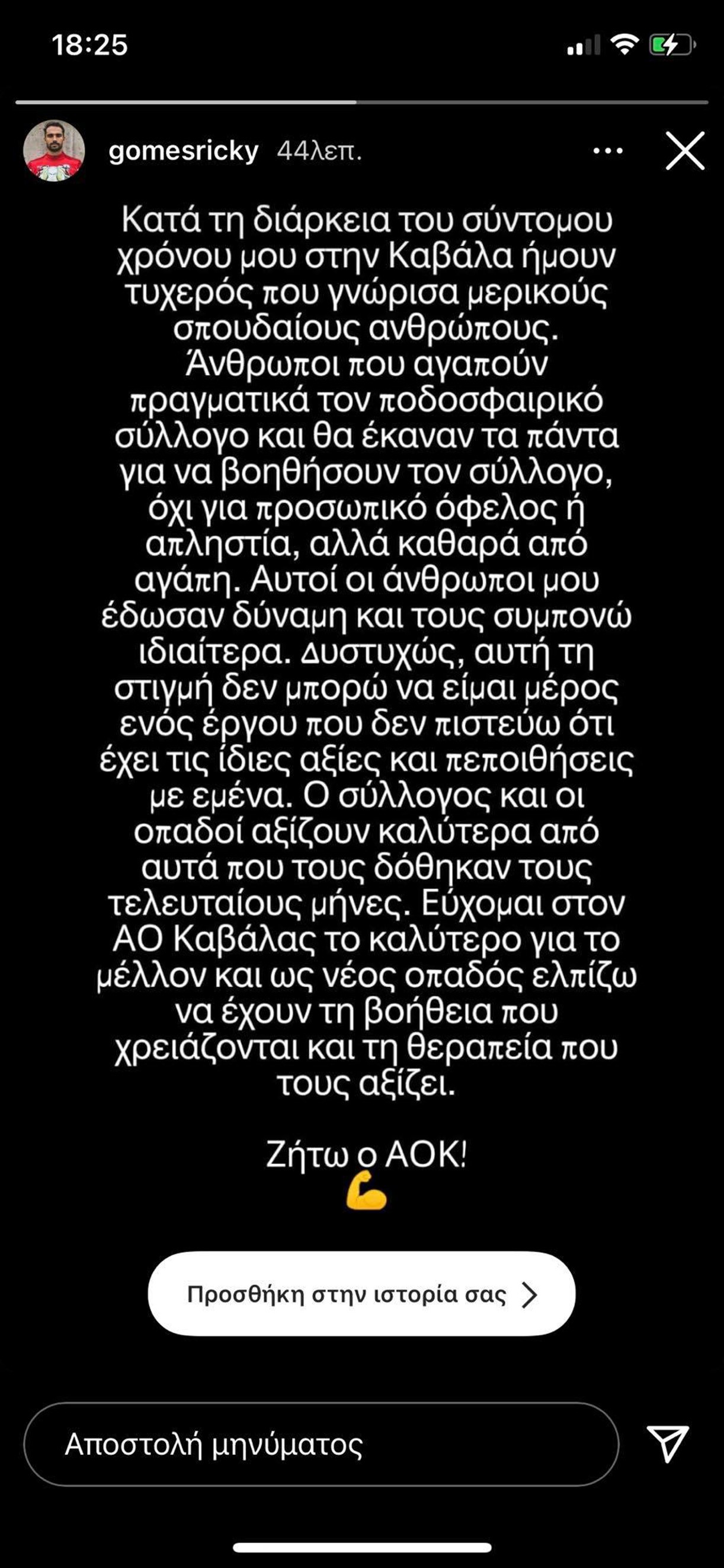Image resolution: width=724 pixels, height=1568 pixels.
Task: Open gomesricky's profile picture
Action: click(x=53, y=151)
